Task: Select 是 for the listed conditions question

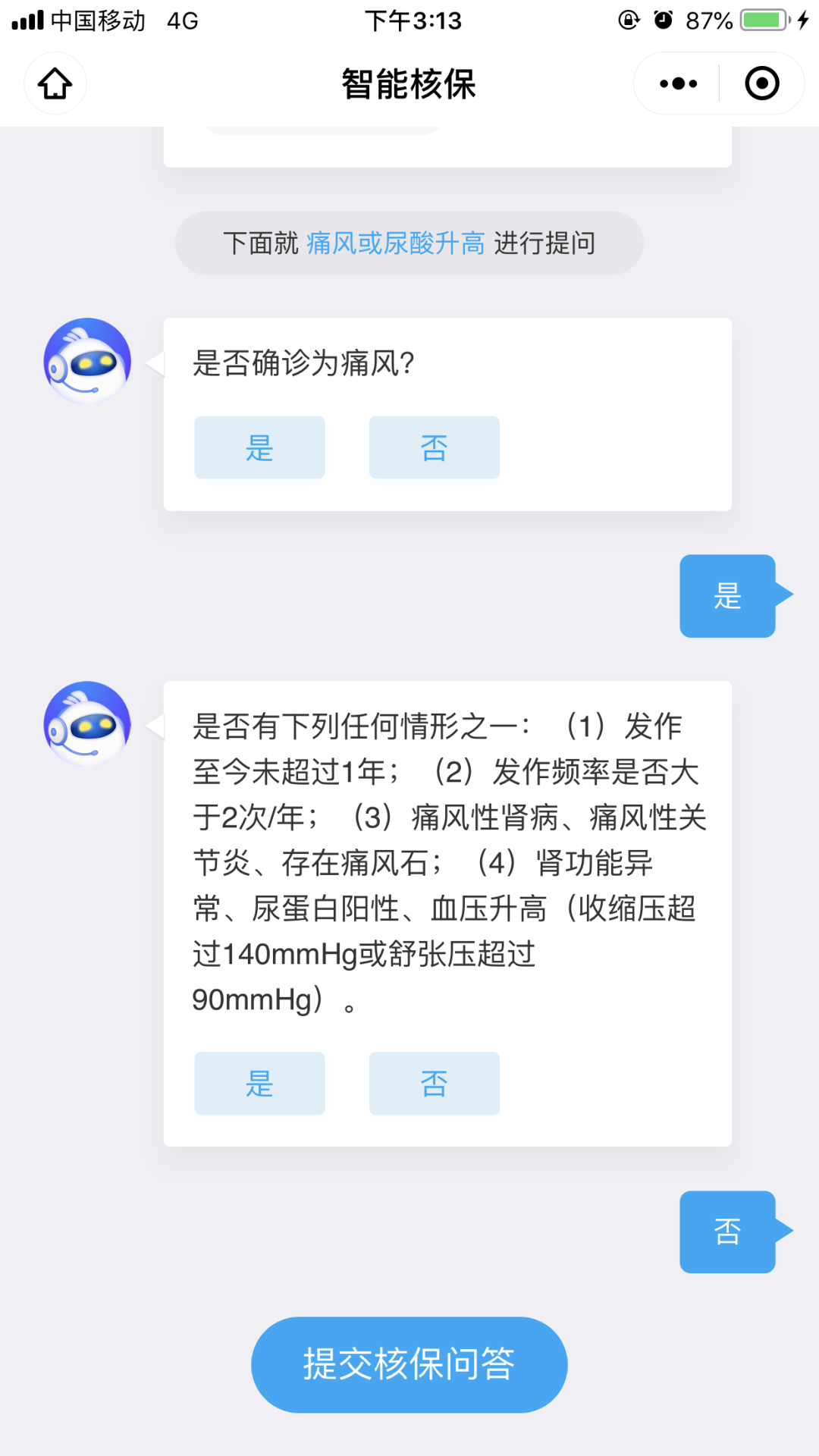Action: (x=259, y=1083)
